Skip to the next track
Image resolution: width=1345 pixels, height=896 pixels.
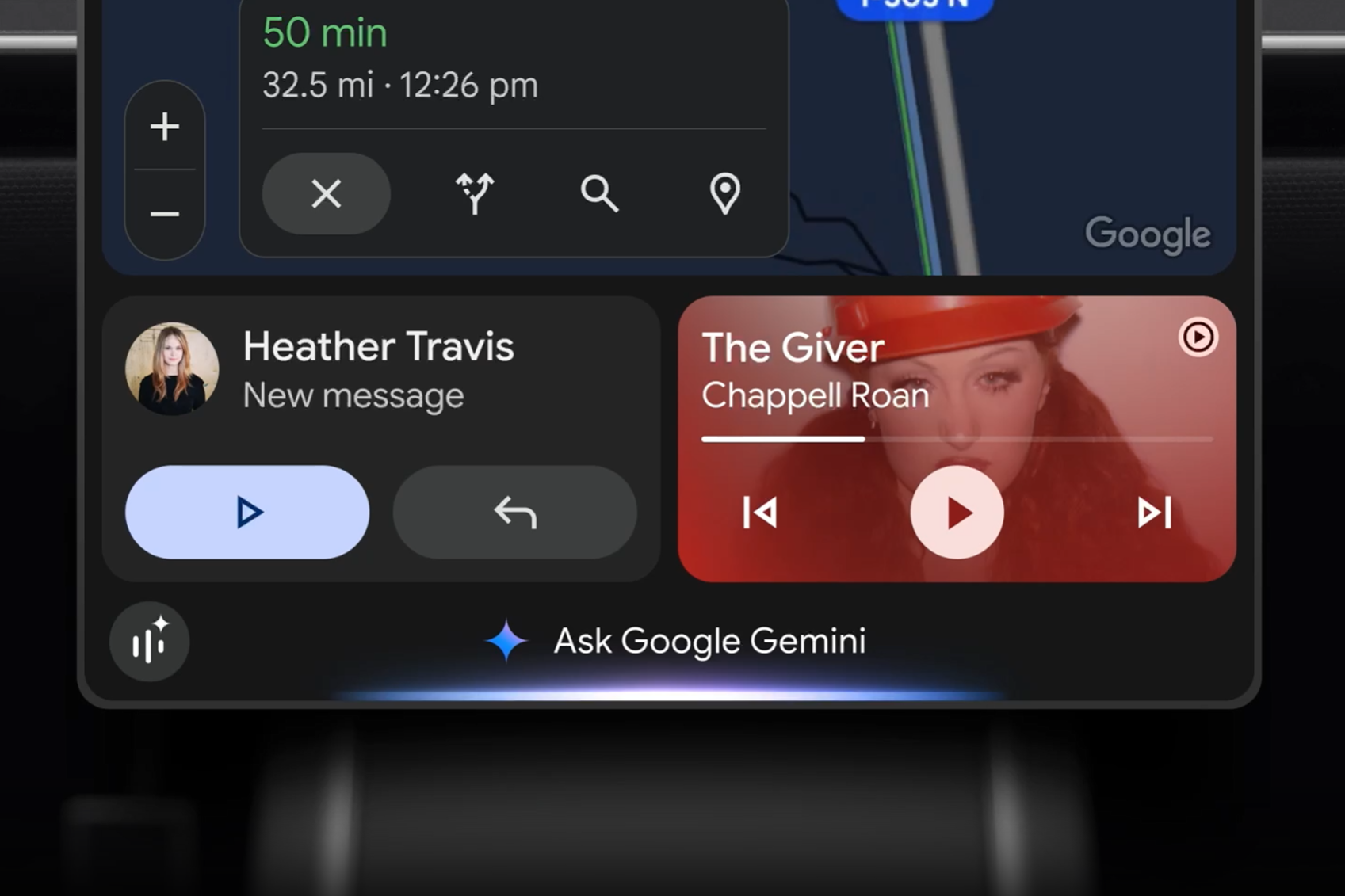[1154, 513]
